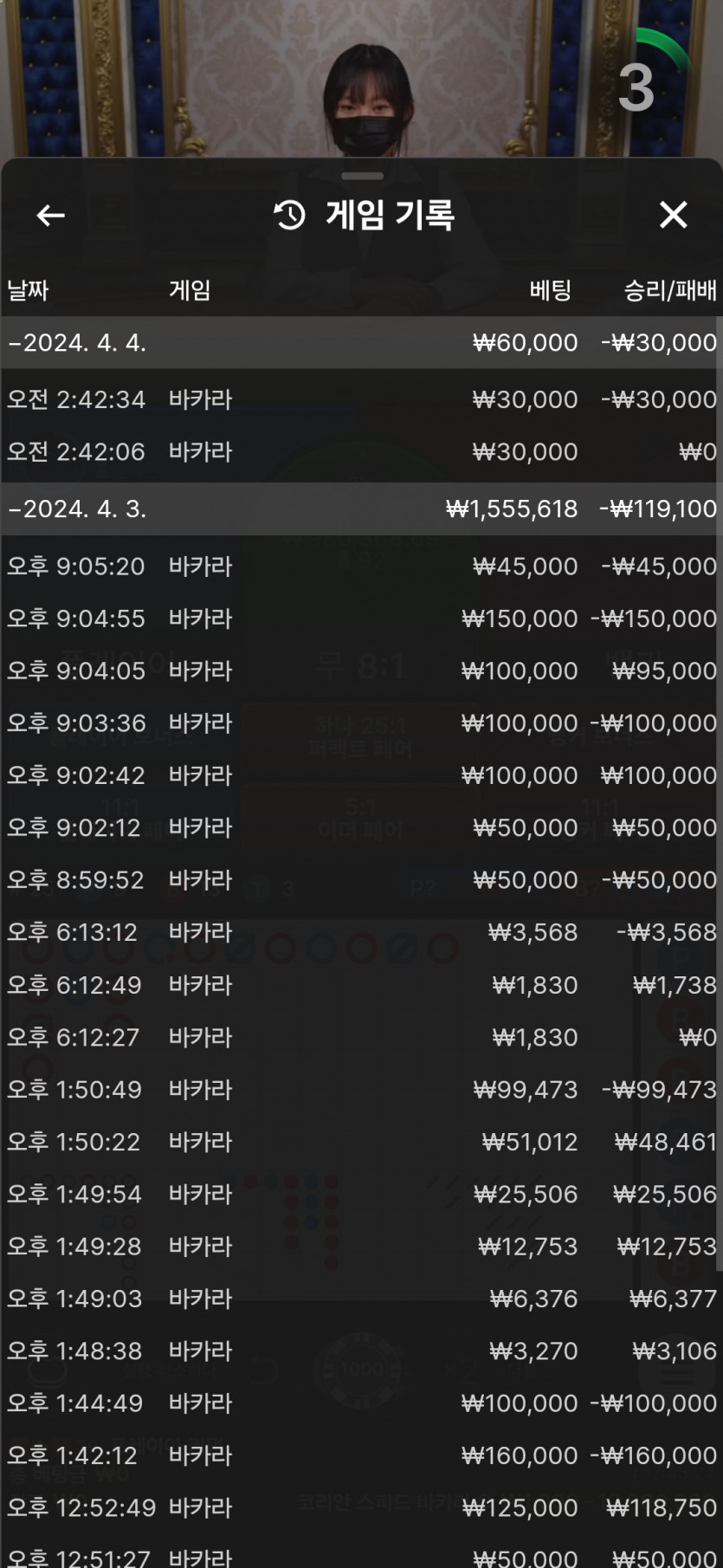This screenshot has height=1568, width=723.
Task: View the 오후 9:04:55 baccarat round
Action: 362,619
